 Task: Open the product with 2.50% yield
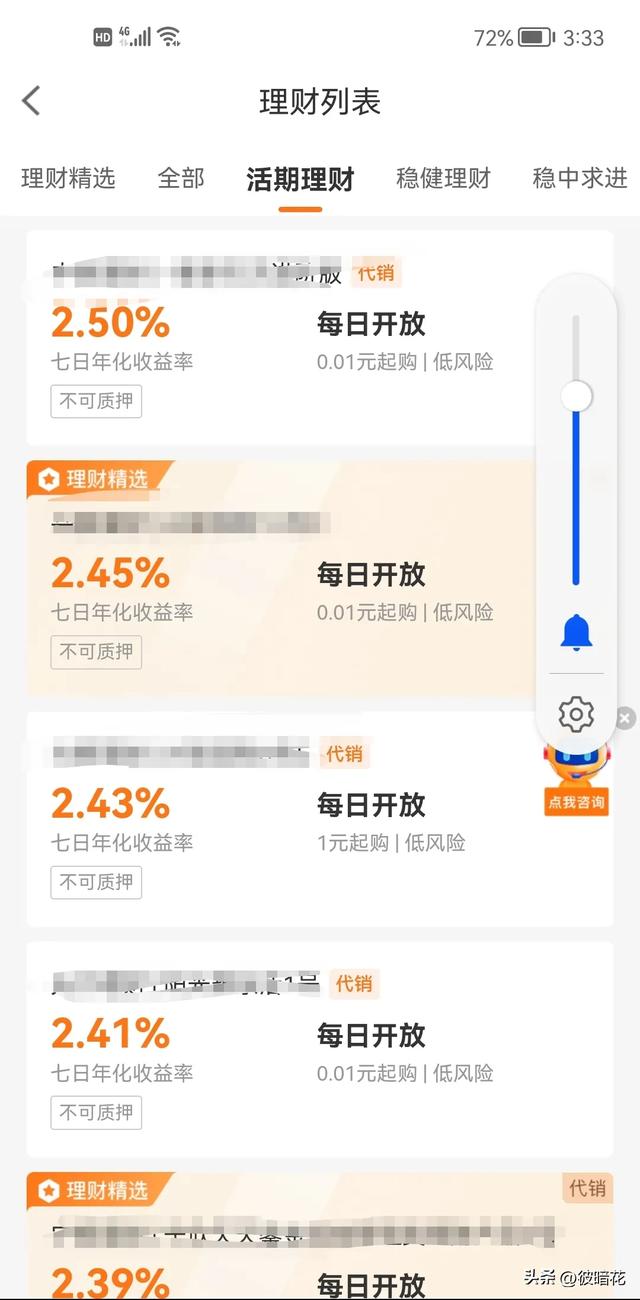click(280, 338)
